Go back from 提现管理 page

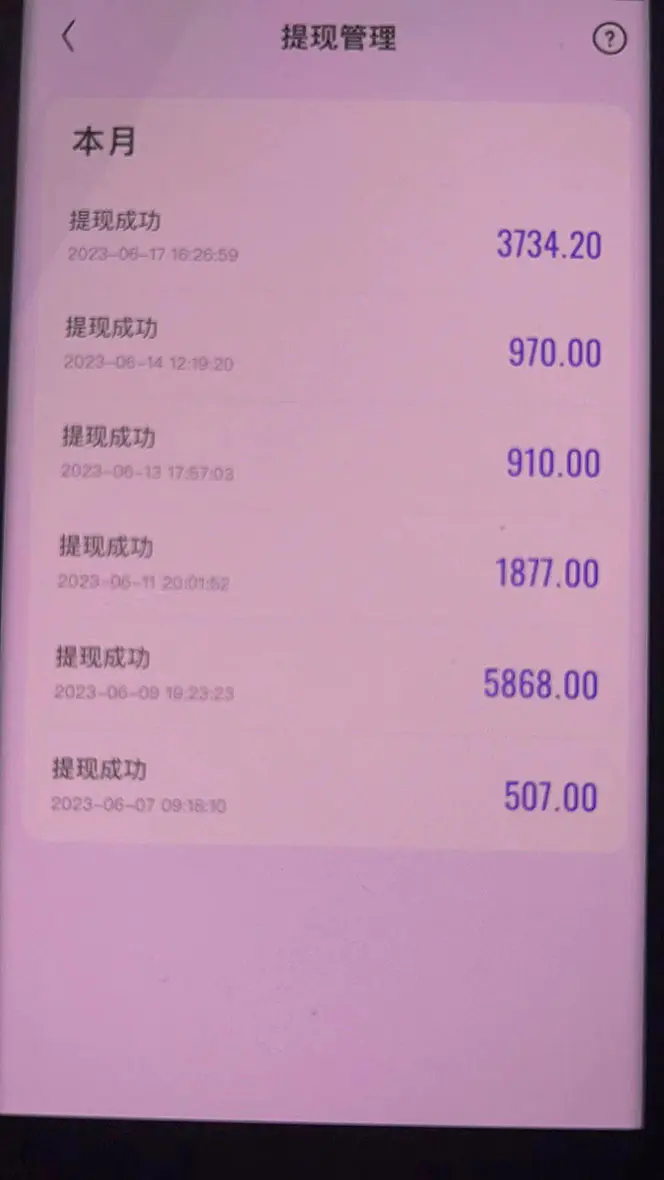point(68,37)
